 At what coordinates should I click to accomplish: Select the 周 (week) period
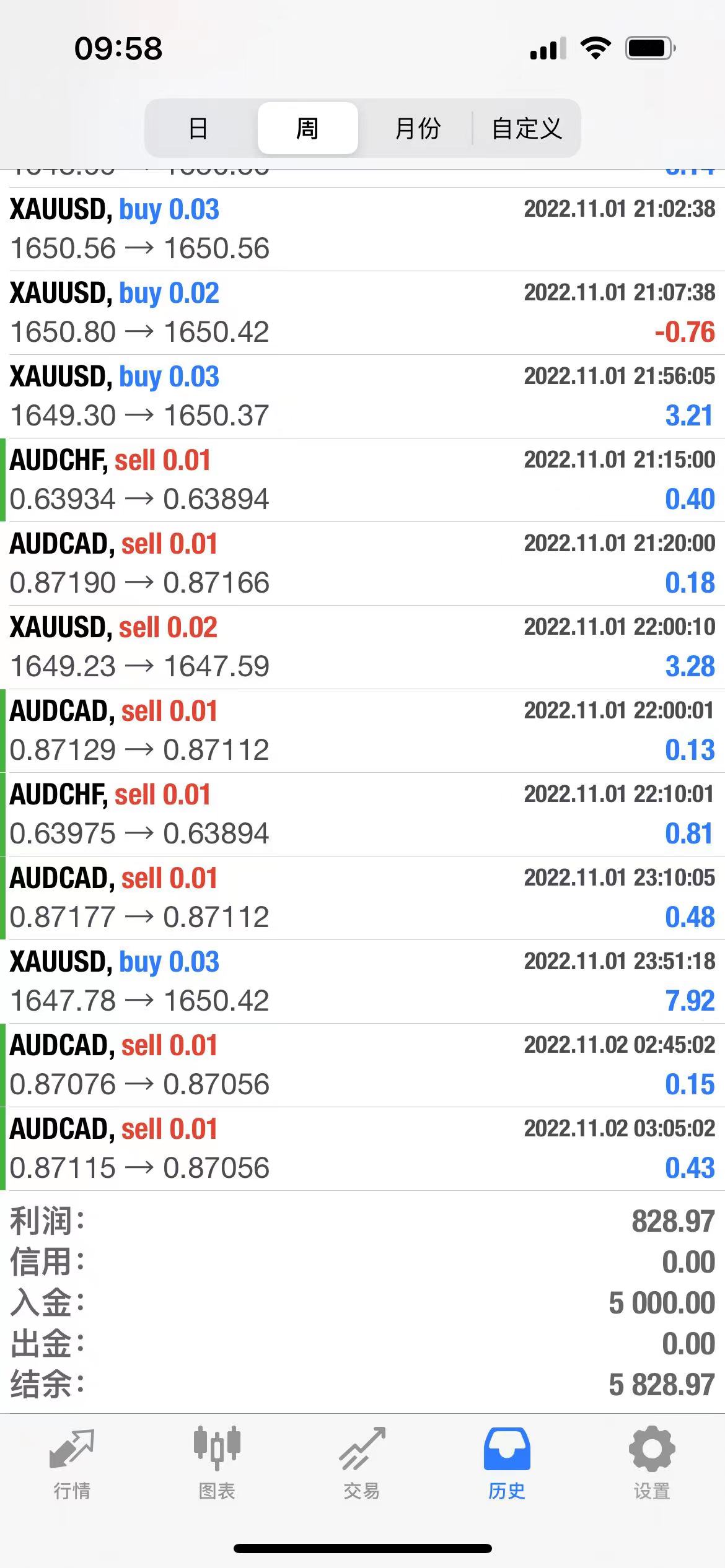tap(307, 128)
